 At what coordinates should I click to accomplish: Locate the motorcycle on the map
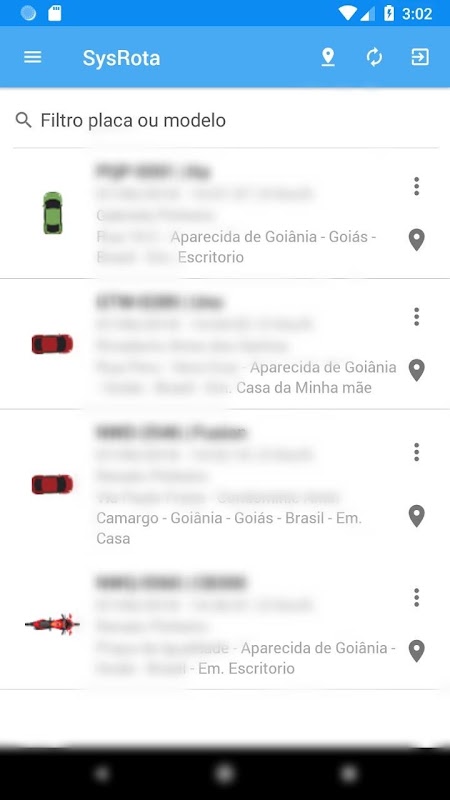tap(417, 651)
